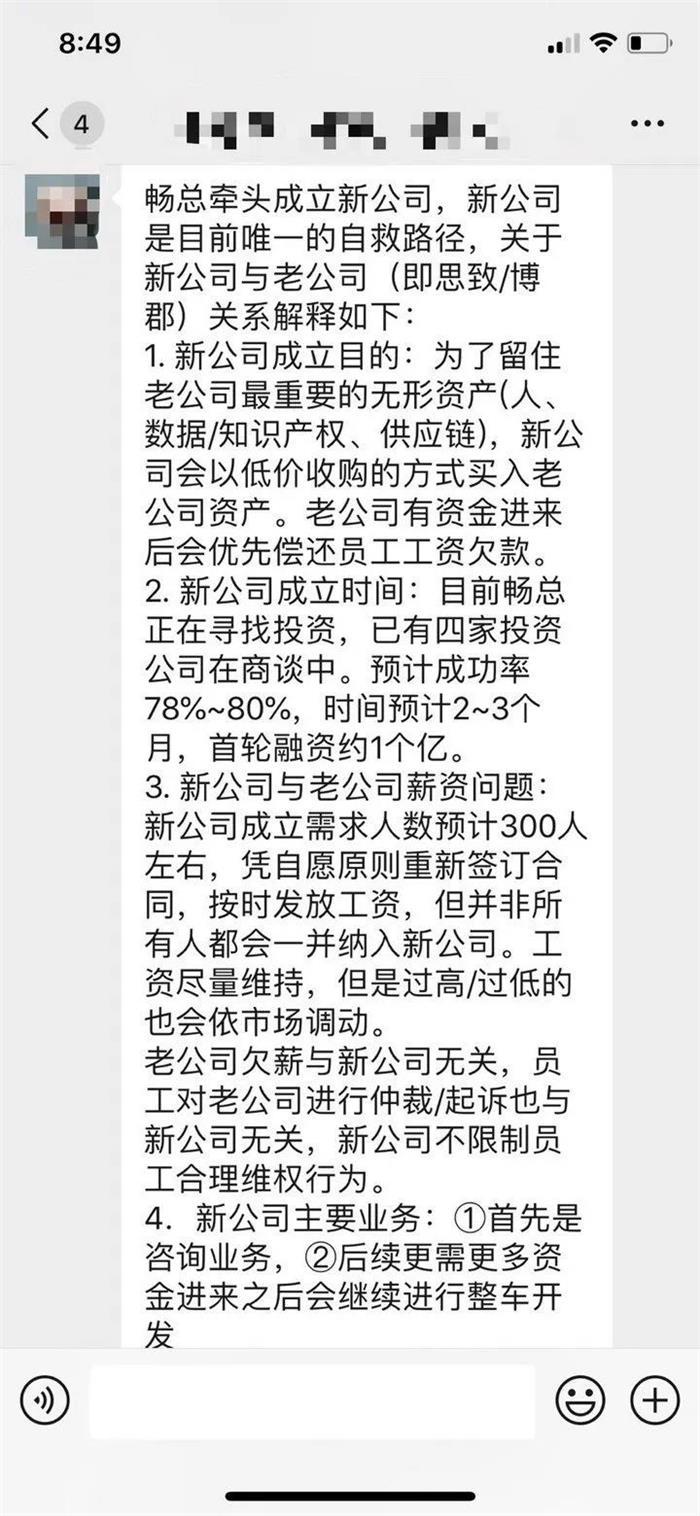Go back to the chat list
Viewport: 700px width, 1516px height.
(x=41, y=125)
